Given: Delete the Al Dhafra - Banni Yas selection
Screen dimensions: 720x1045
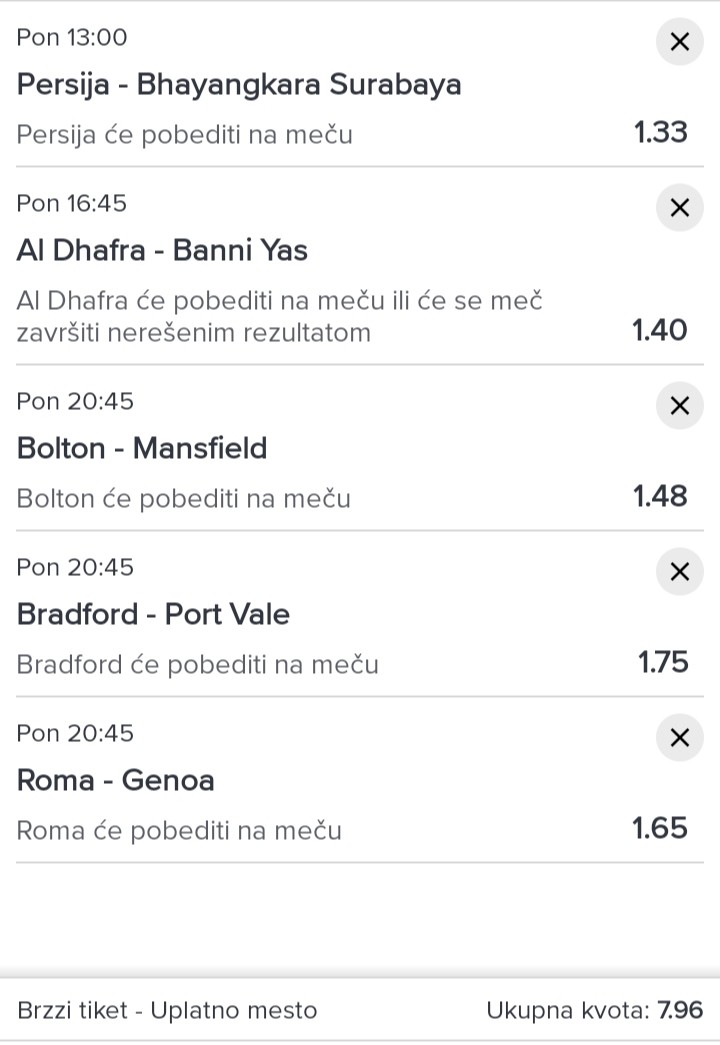Looking at the screenshot, I should coord(679,208).
